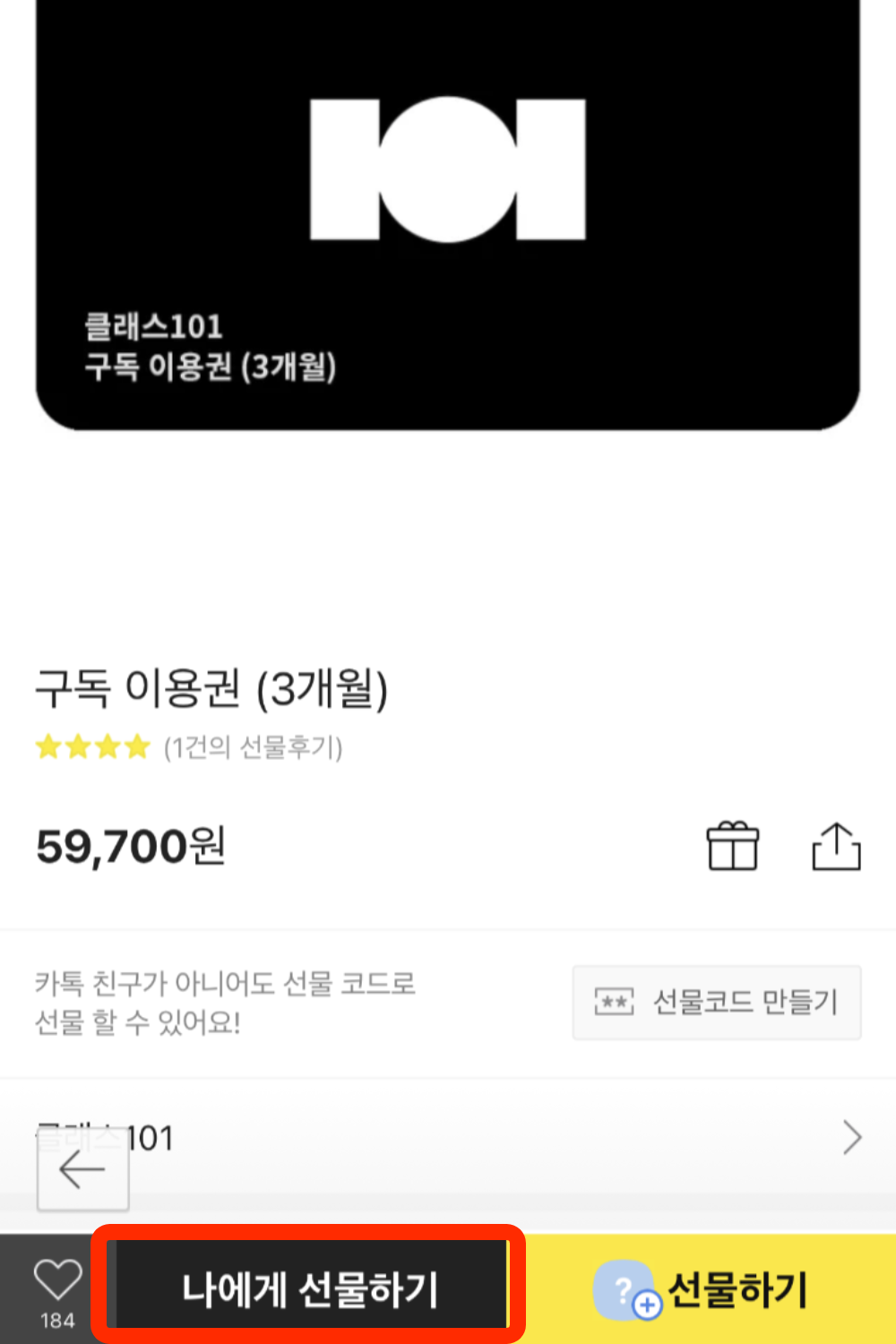Open brand details via the right arrow
The image size is (896, 1344).
[x=851, y=1136]
